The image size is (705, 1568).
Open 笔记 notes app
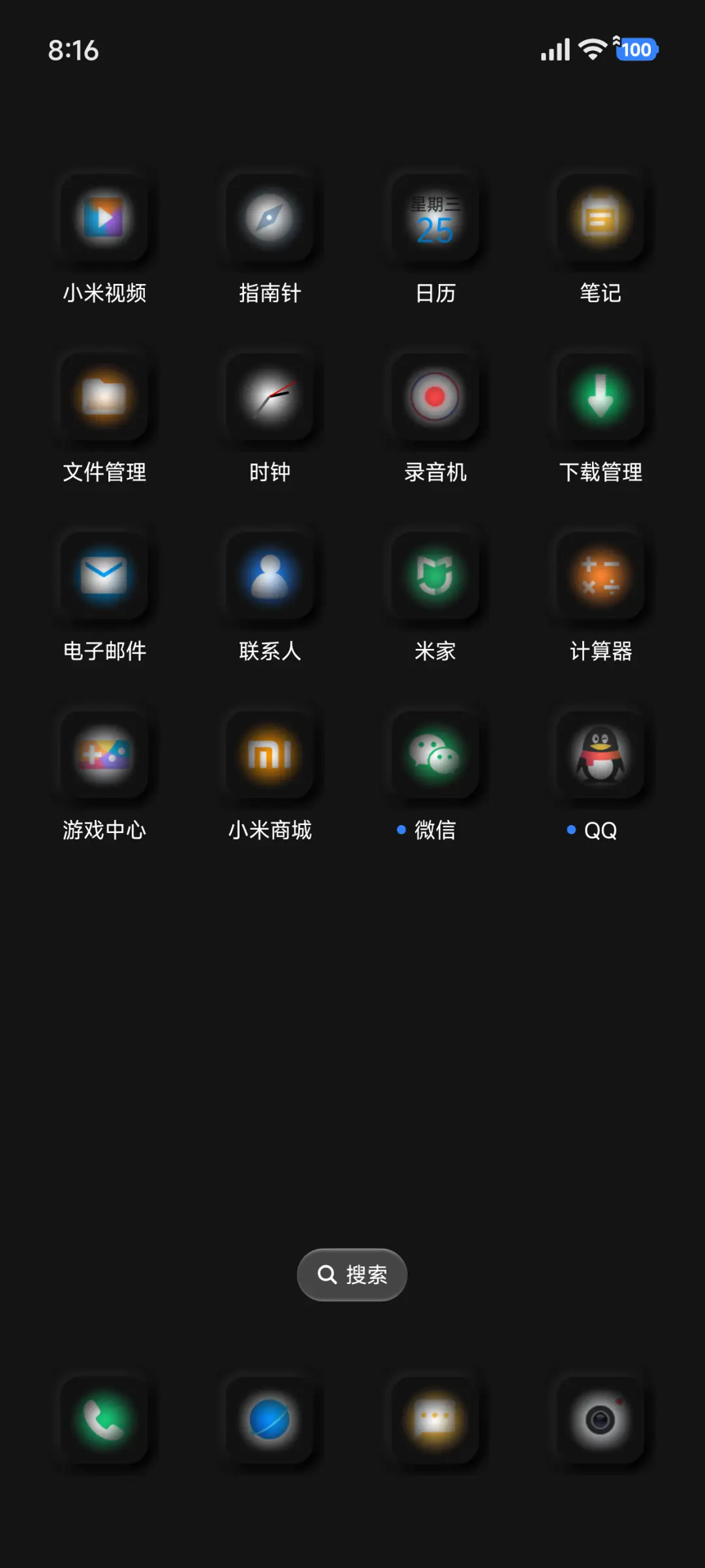point(601,219)
